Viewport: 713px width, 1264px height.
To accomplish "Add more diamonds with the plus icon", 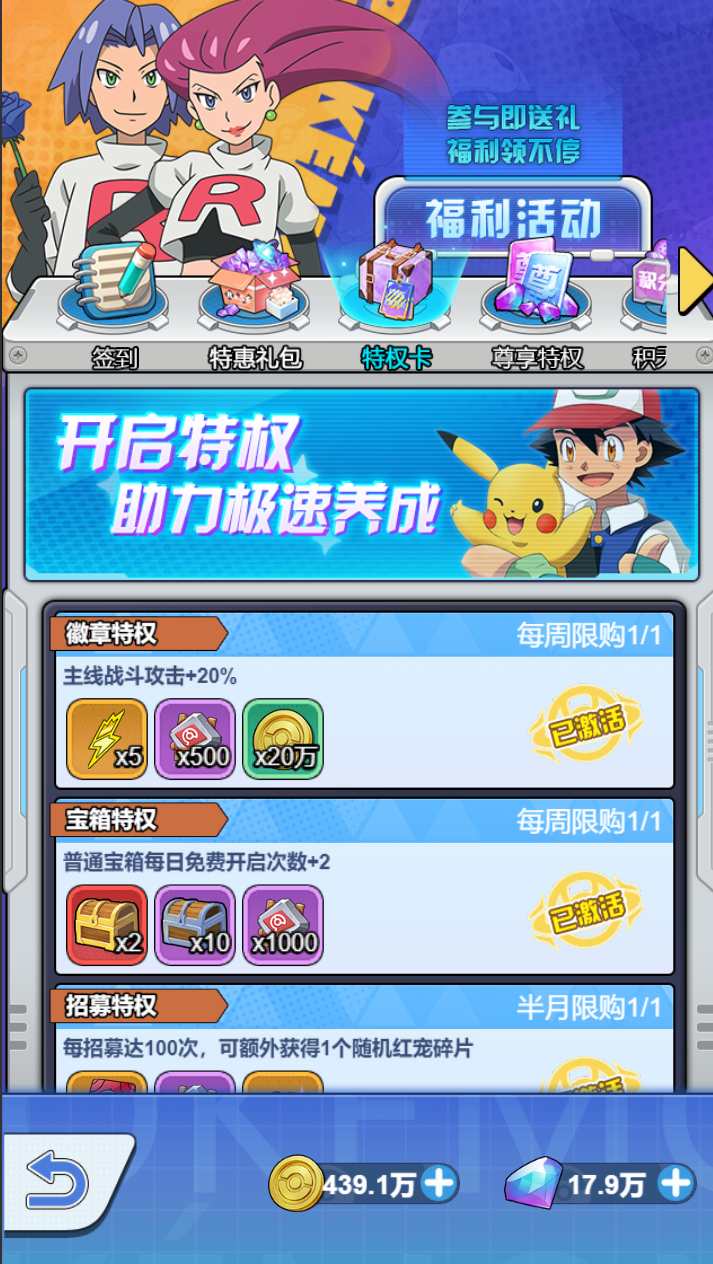I will [676, 1184].
